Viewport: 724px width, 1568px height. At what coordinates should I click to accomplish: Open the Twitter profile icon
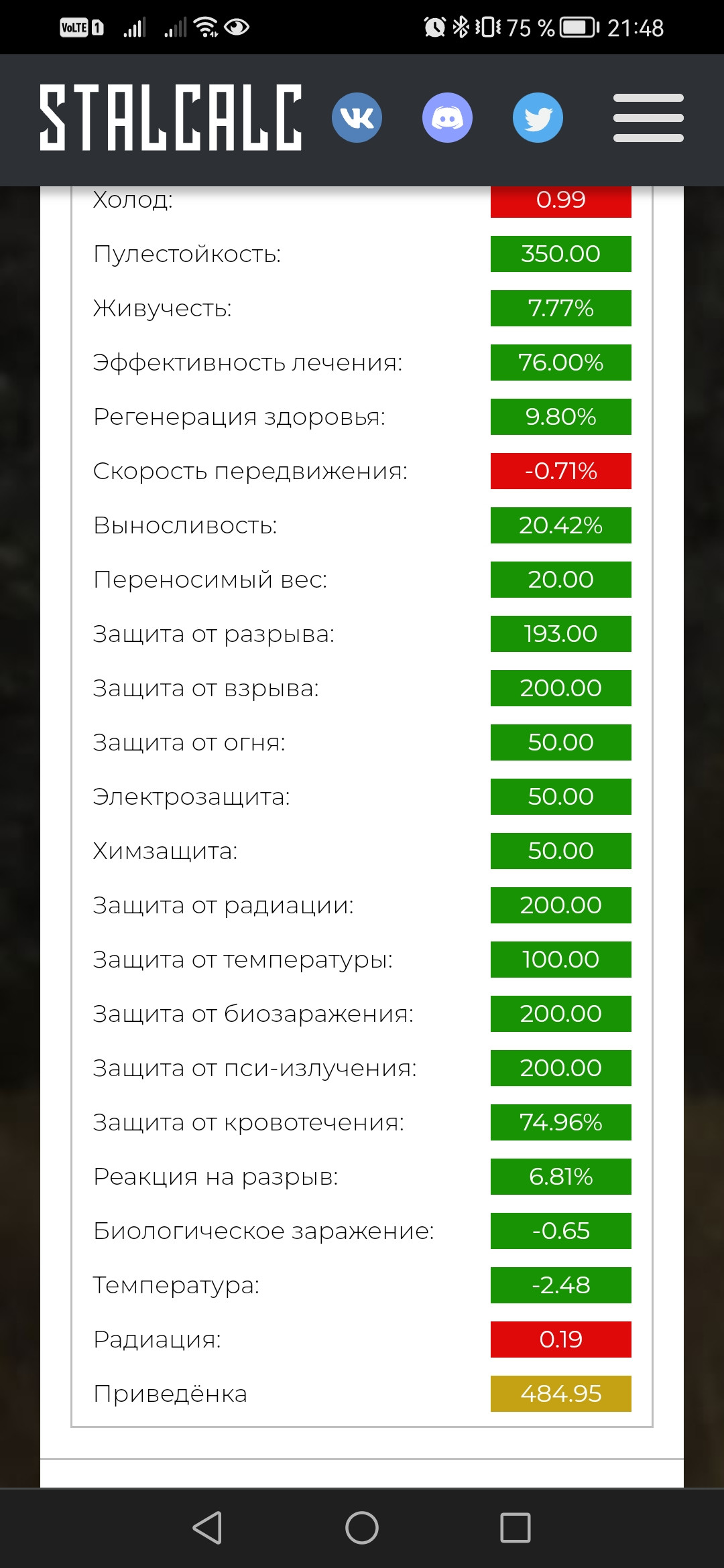538,117
